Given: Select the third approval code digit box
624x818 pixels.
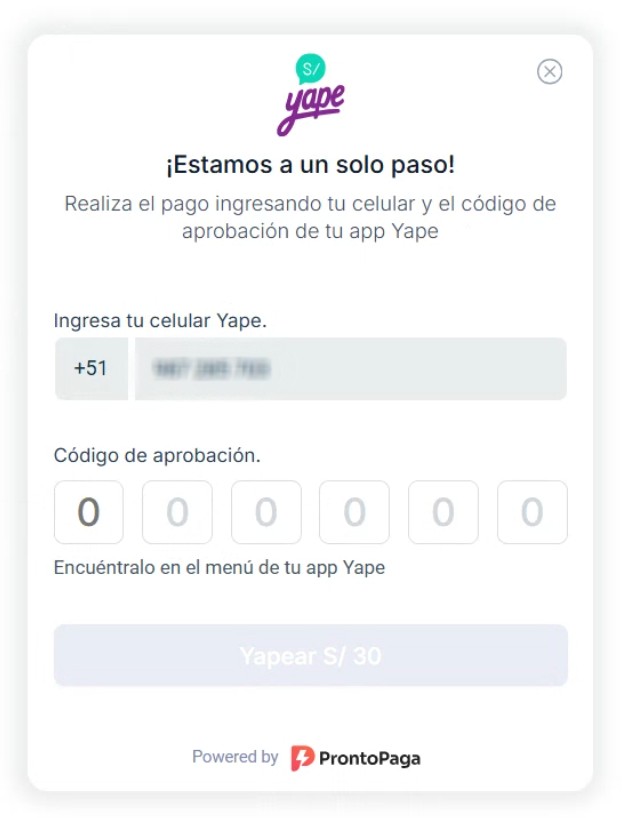Looking at the screenshot, I should (x=266, y=512).
